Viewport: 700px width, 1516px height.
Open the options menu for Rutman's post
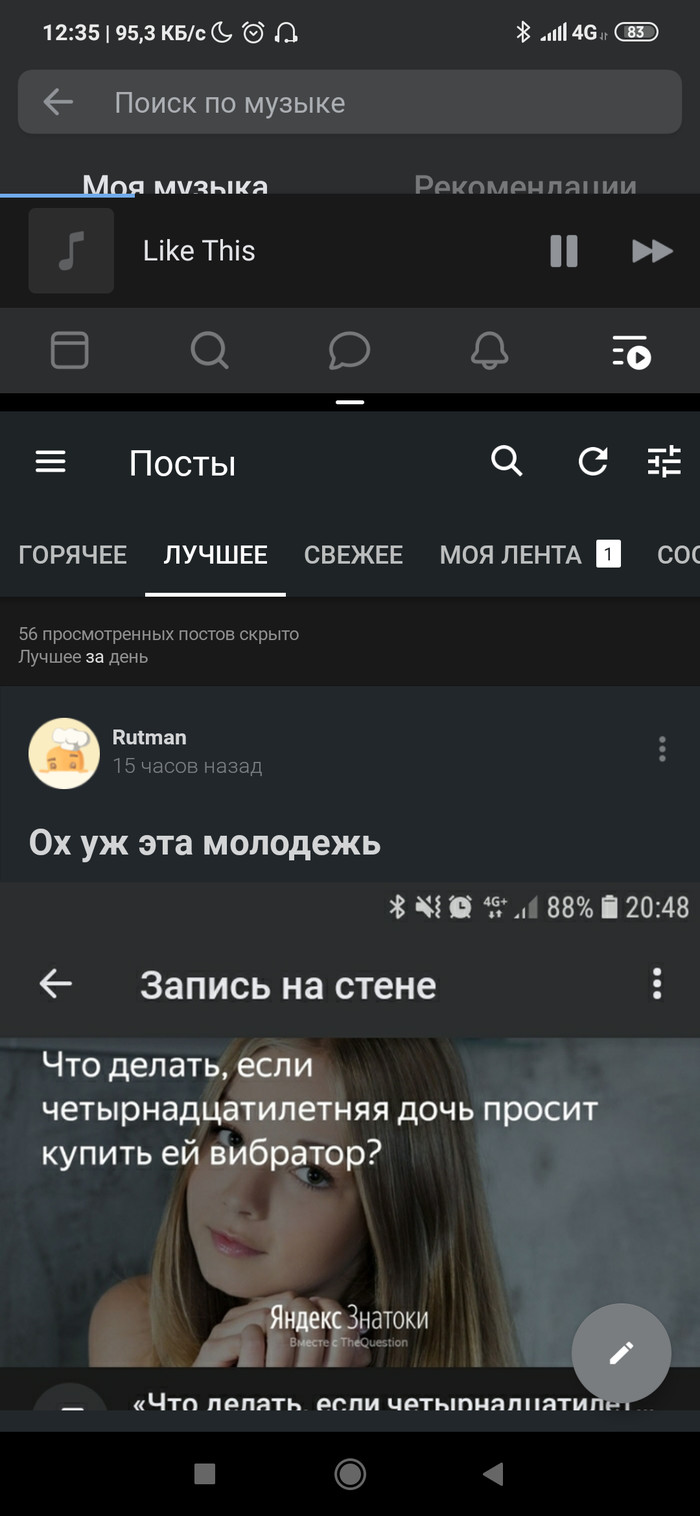tap(661, 750)
